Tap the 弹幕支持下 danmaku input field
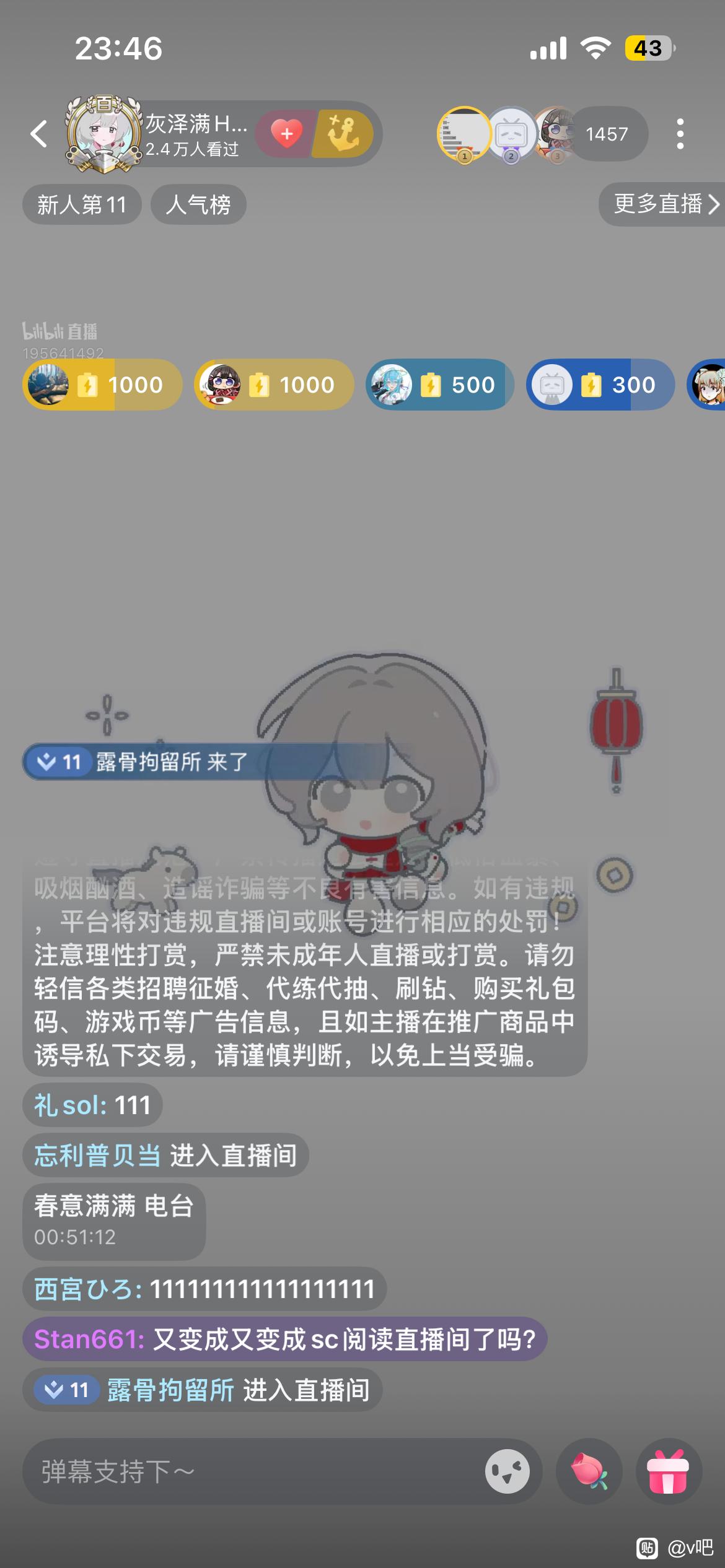The height and width of the screenshot is (1568, 725). [x=248, y=1471]
